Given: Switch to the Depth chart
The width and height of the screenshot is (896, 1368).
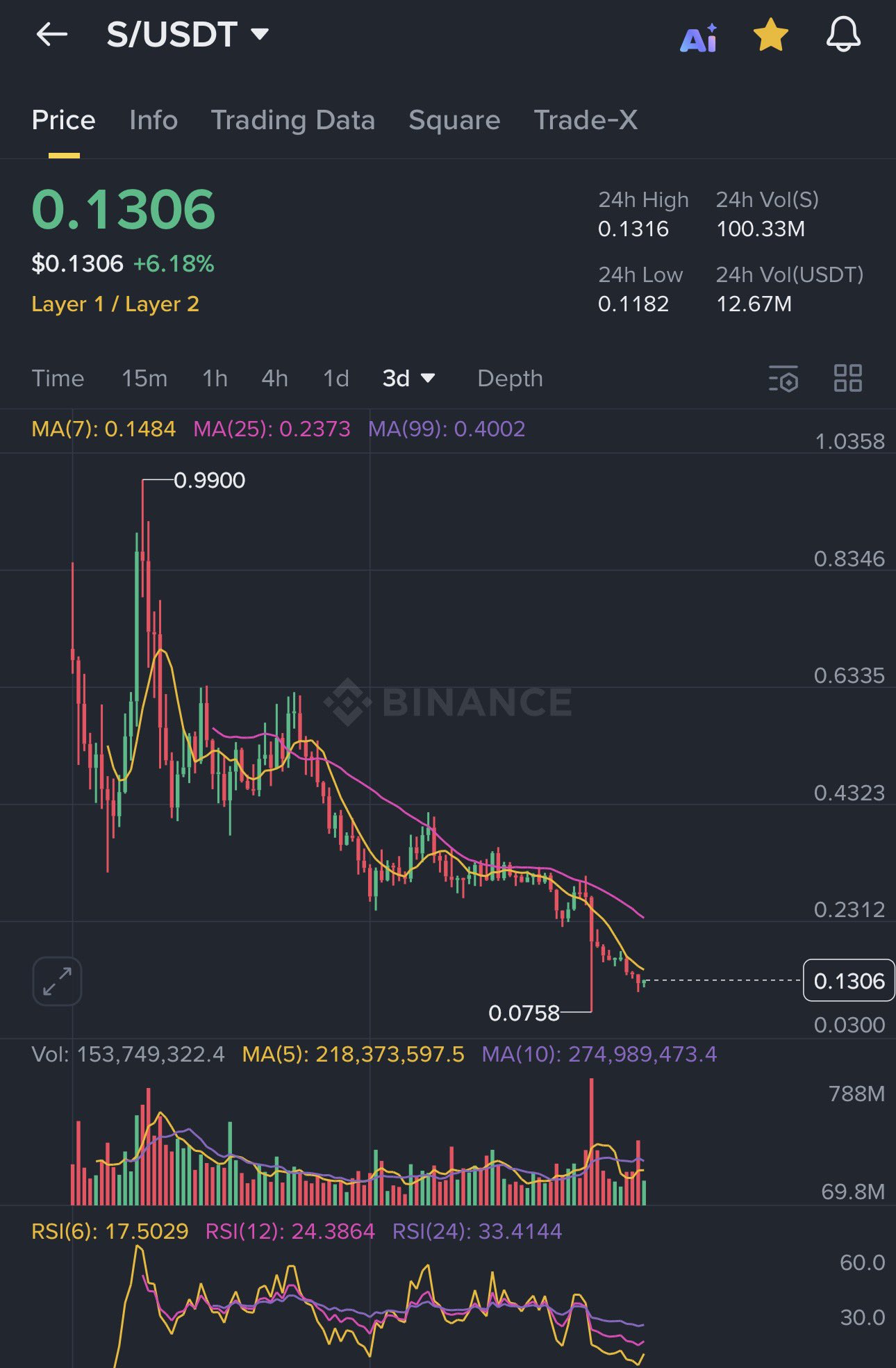Looking at the screenshot, I should [x=510, y=379].
